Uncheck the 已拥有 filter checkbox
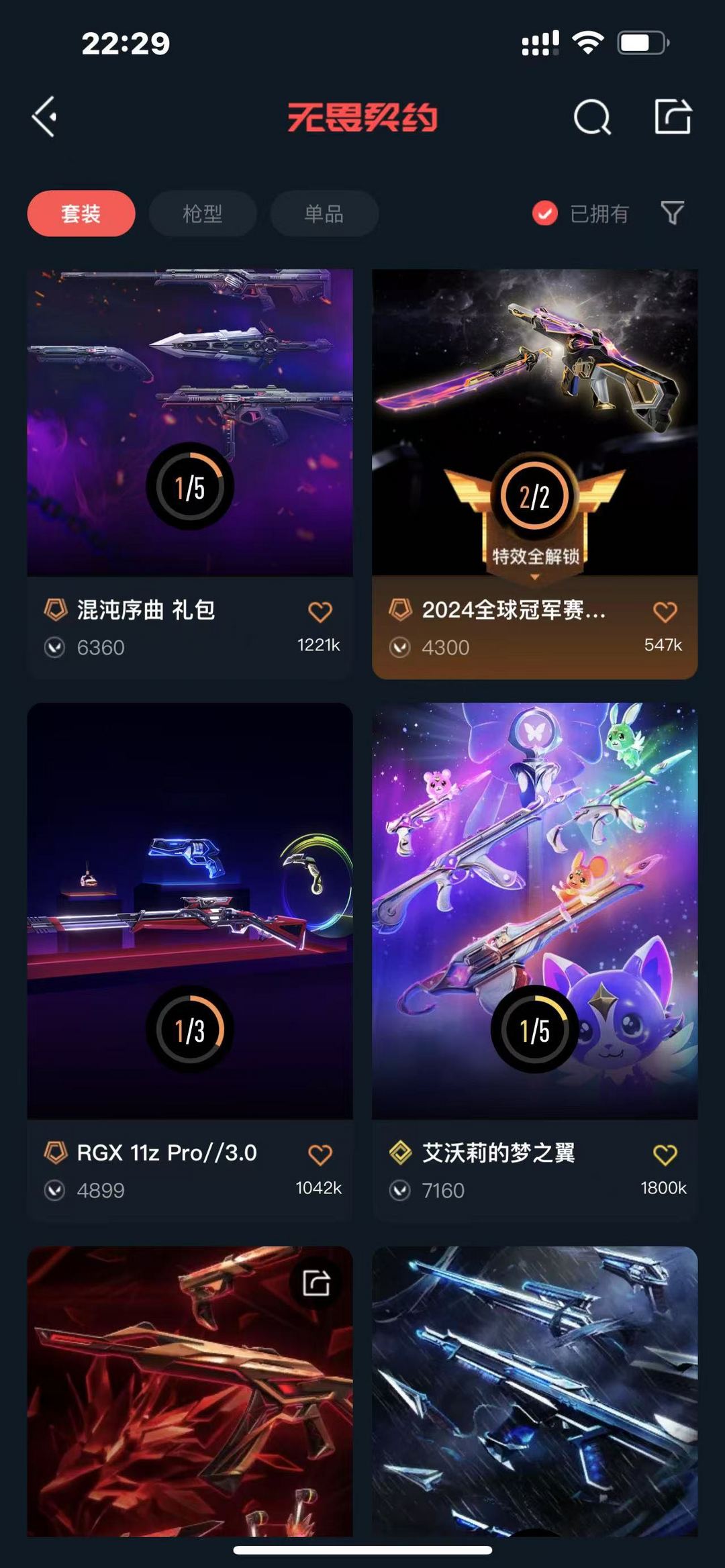The image size is (725, 1568). coord(545,213)
